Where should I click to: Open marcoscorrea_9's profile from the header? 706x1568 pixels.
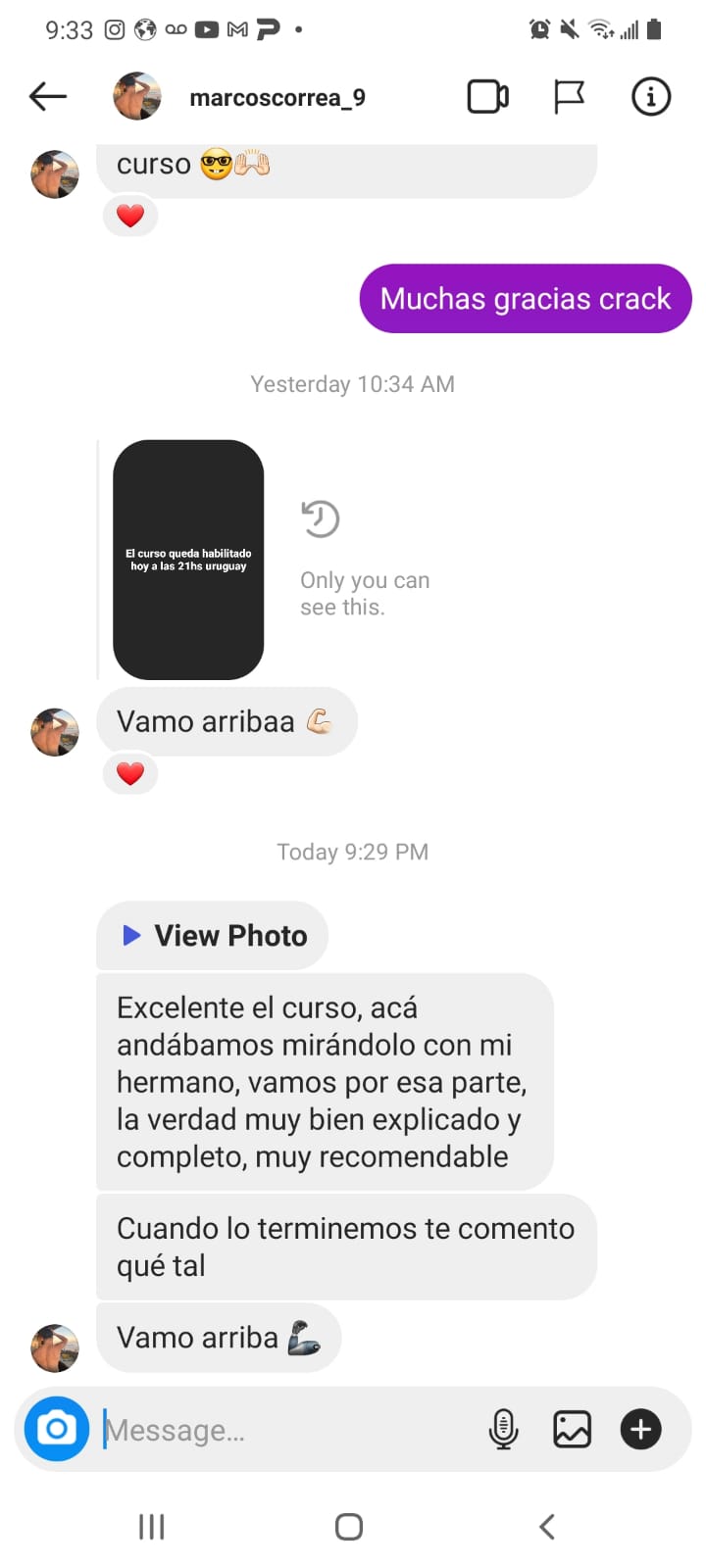[x=277, y=97]
